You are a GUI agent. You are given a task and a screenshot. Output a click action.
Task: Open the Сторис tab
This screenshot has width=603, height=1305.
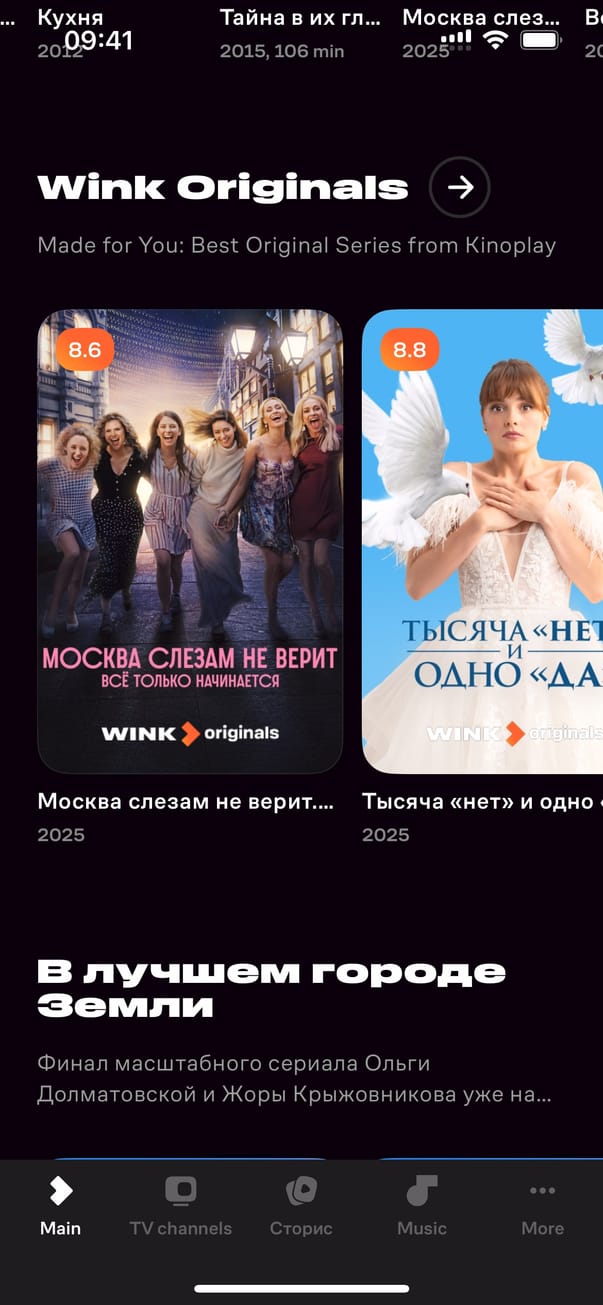301,1206
